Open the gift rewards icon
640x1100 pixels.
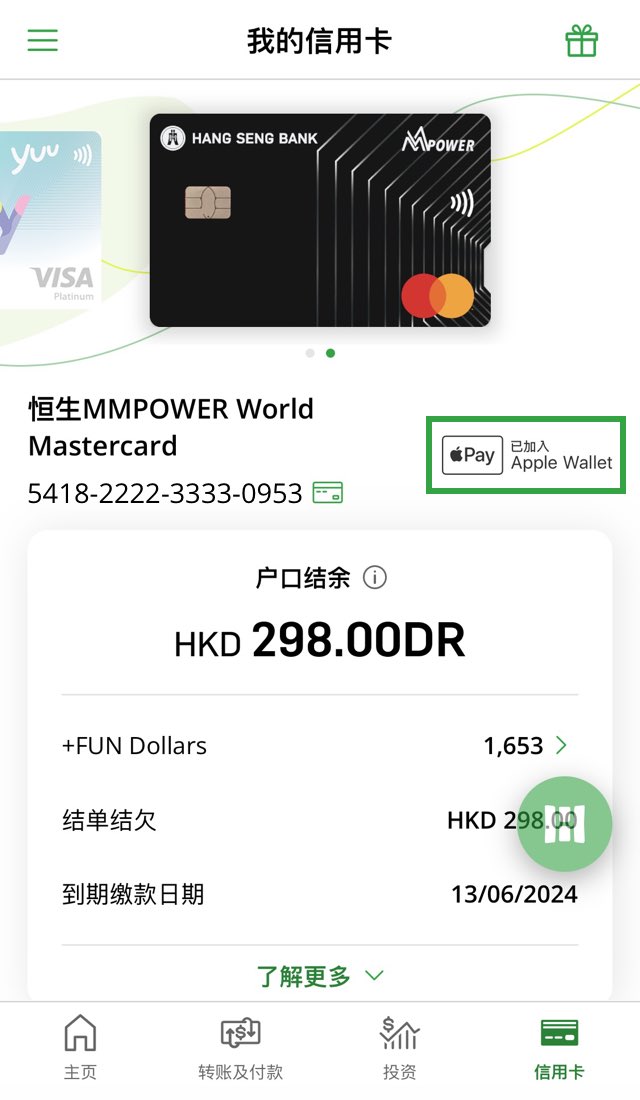pos(581,41)
